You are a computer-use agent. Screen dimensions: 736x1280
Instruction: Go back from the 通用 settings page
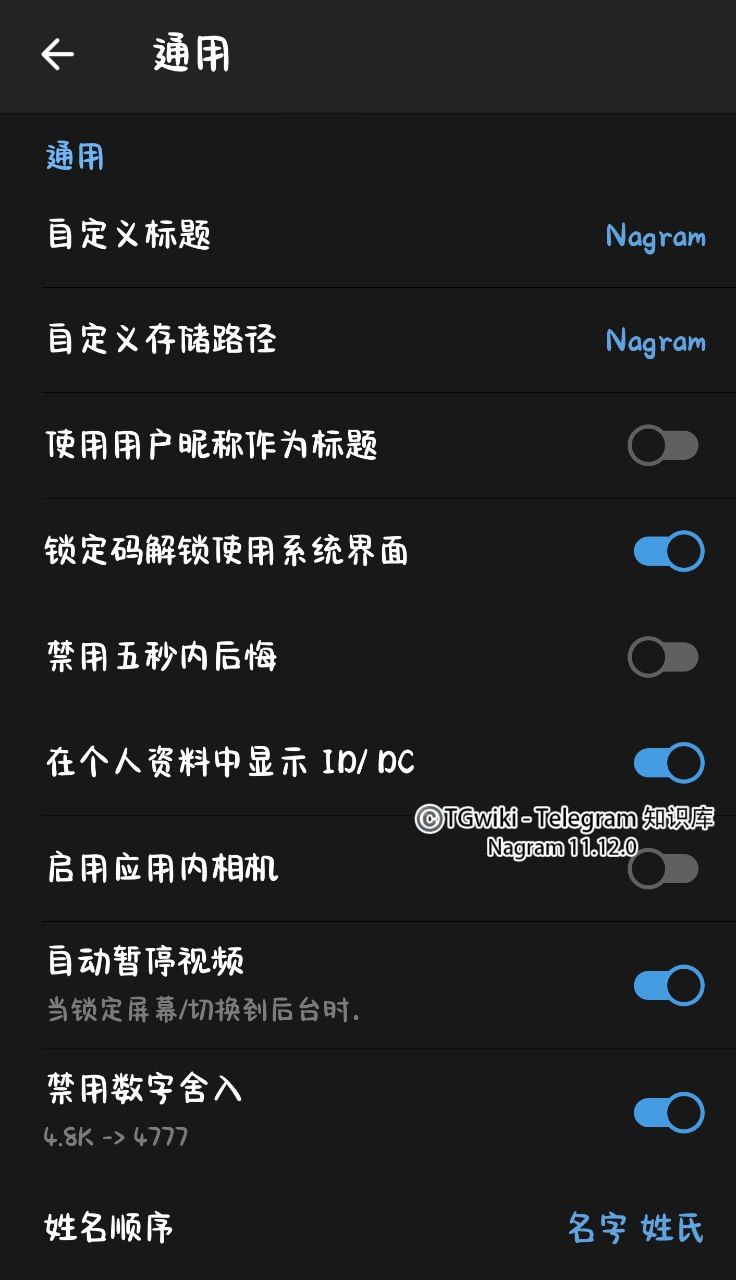click(x=57, y=54)
